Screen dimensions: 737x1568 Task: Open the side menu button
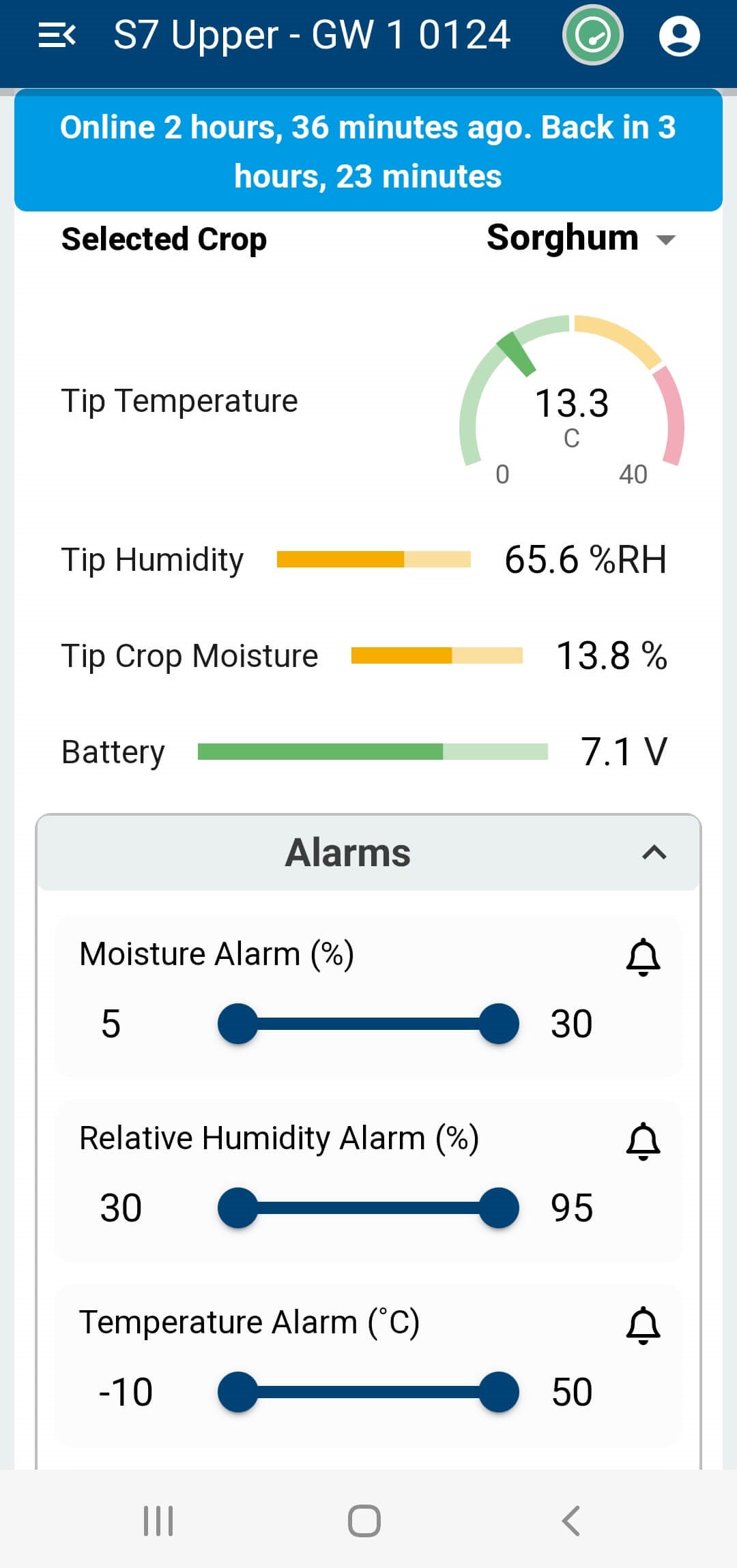click(57, 35)
